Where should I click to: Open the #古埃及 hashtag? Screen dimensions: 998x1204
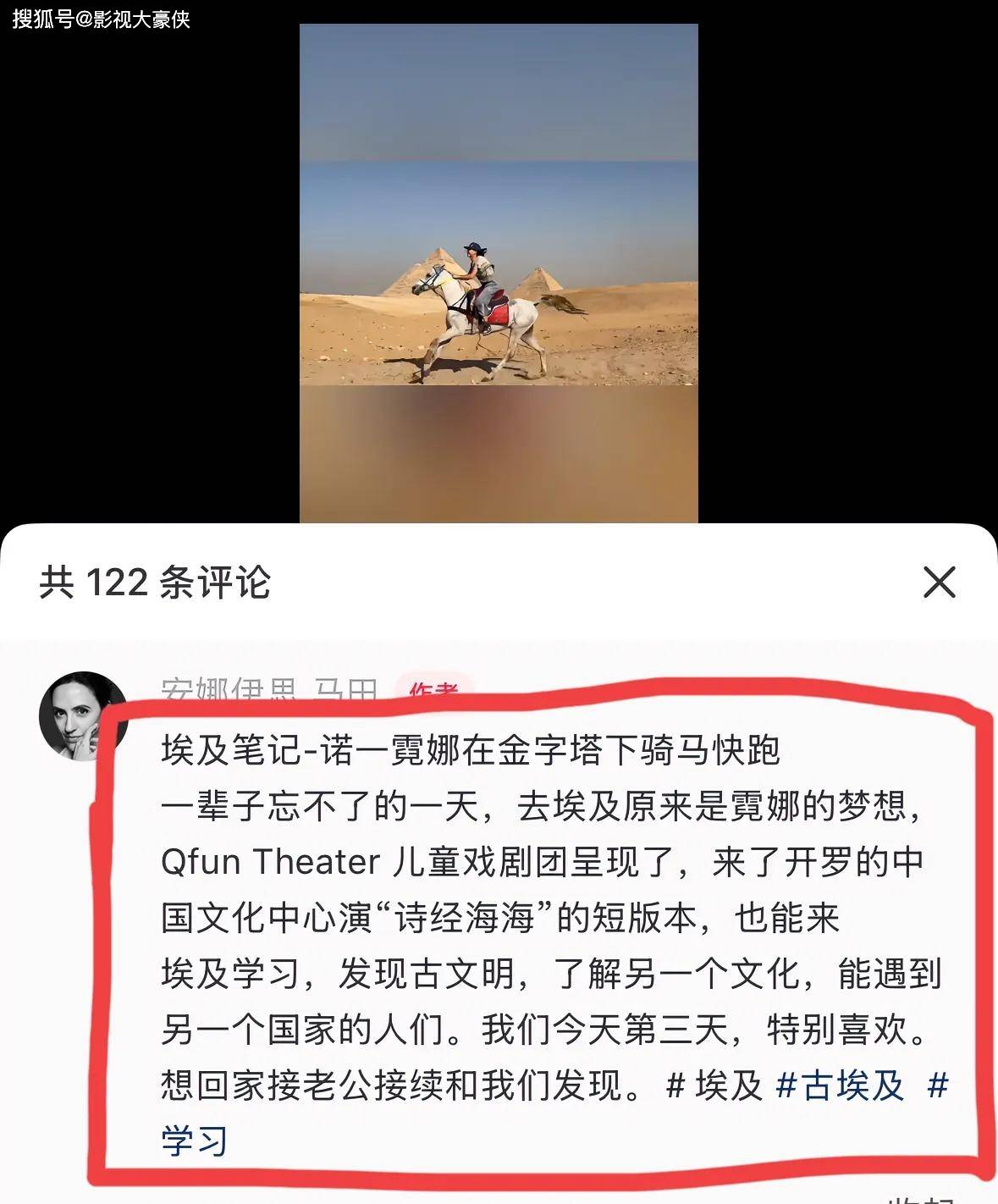(x=840, y=1085)
